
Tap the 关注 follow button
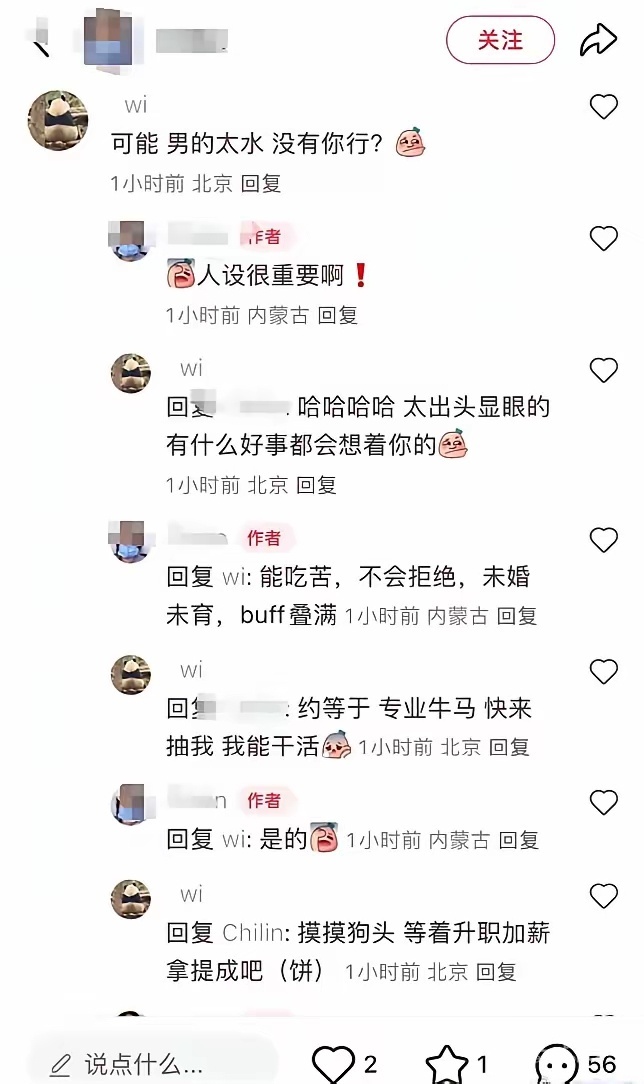click(499, 40)
